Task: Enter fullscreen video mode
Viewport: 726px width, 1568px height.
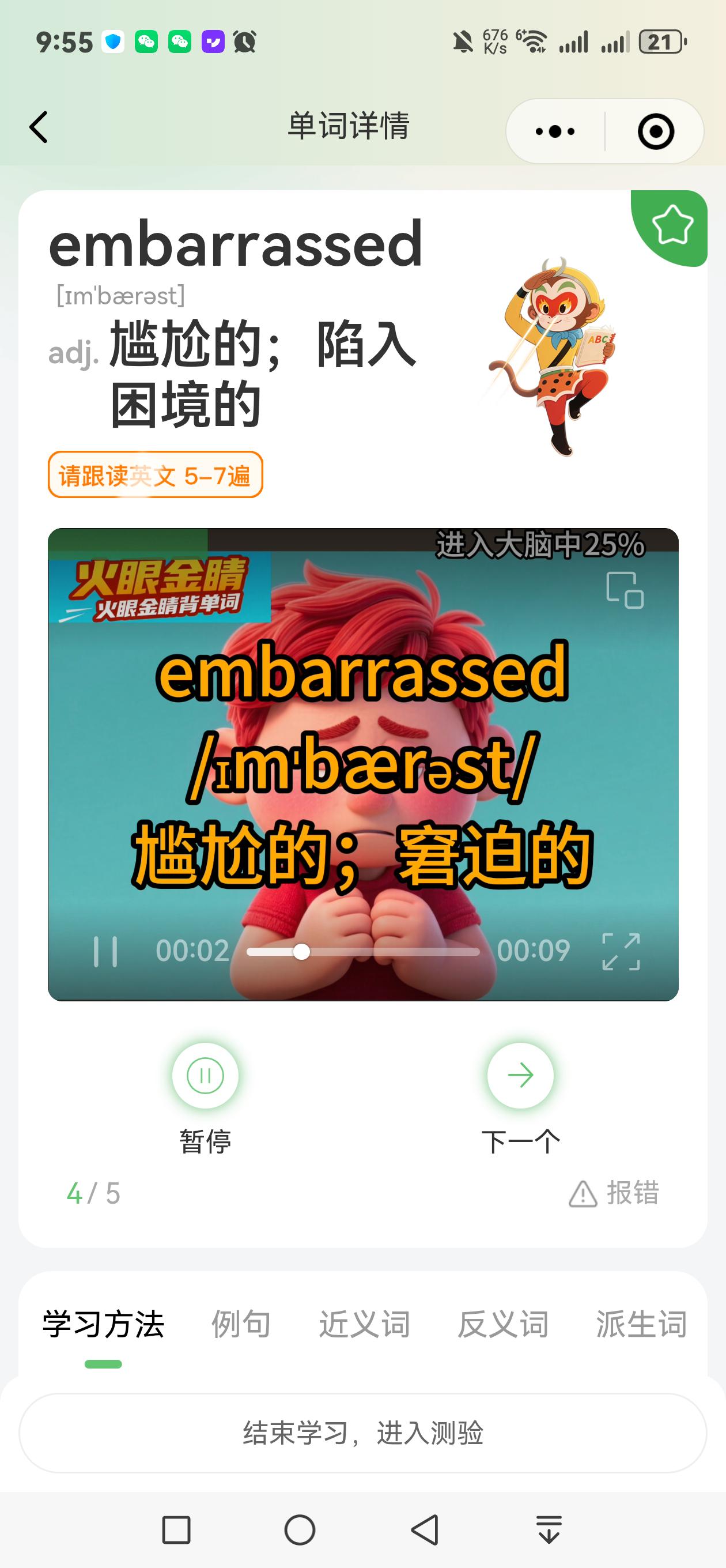Action: 621,951
